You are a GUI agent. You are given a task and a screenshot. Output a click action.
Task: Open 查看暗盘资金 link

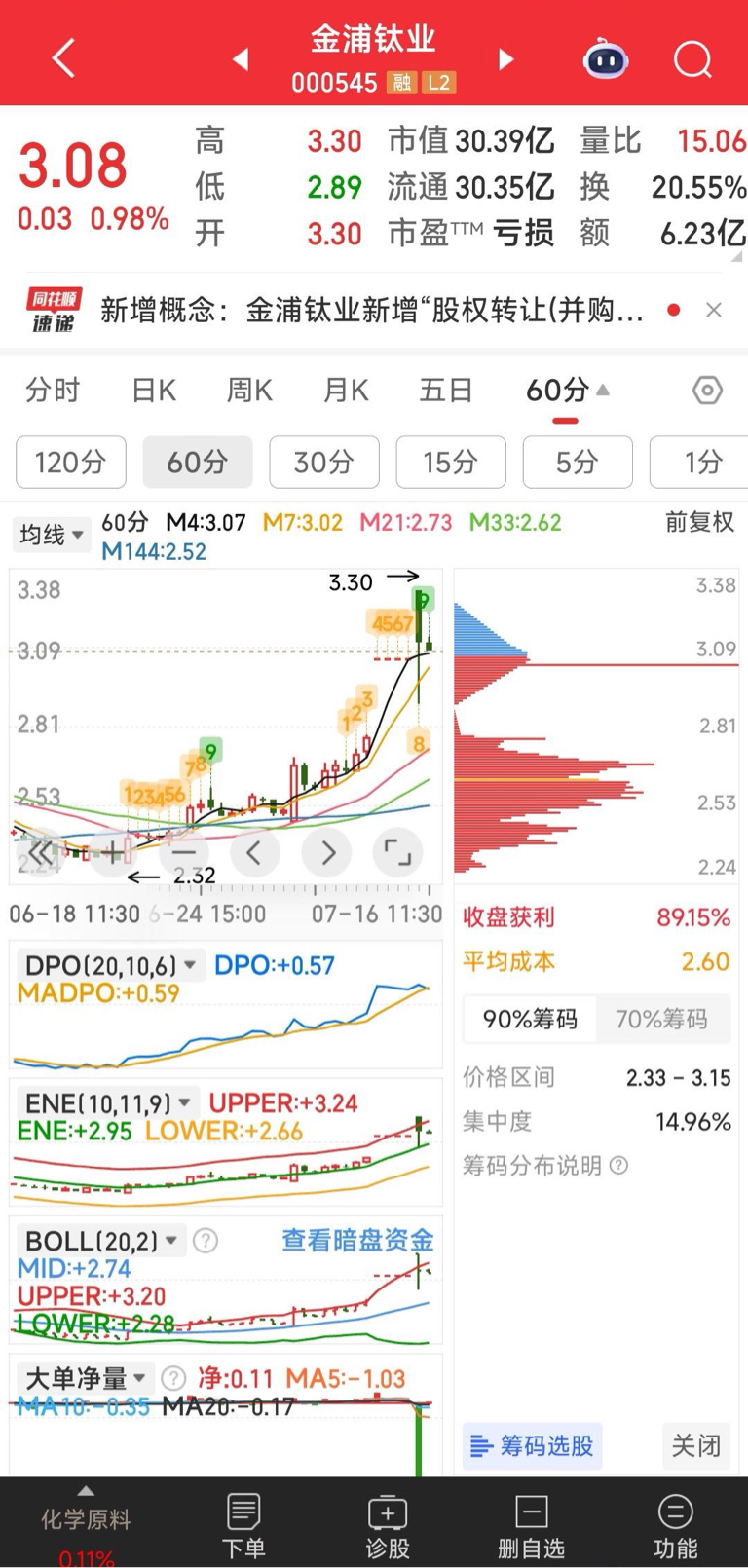tap(357, 1240)
